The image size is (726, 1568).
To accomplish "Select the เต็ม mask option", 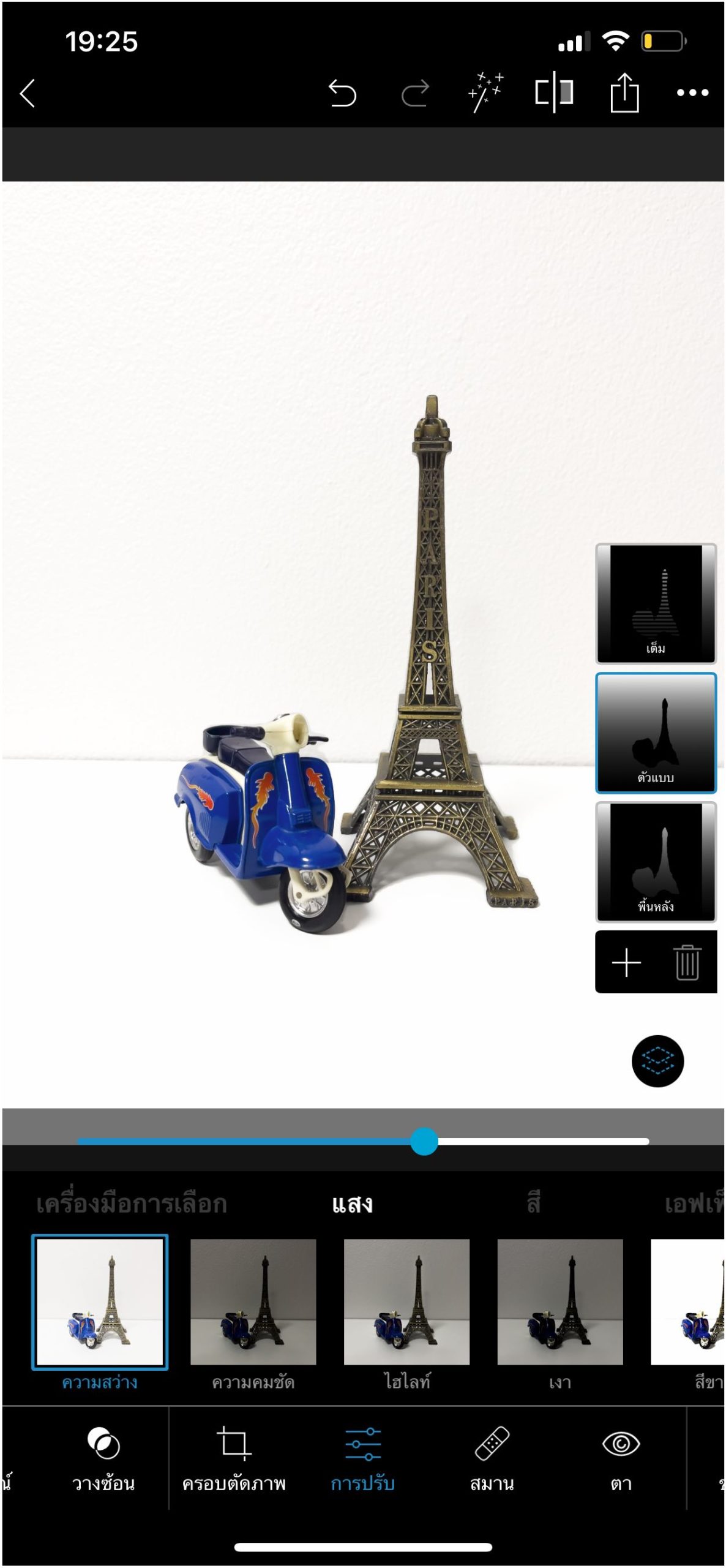I will (x=656, y=603).
